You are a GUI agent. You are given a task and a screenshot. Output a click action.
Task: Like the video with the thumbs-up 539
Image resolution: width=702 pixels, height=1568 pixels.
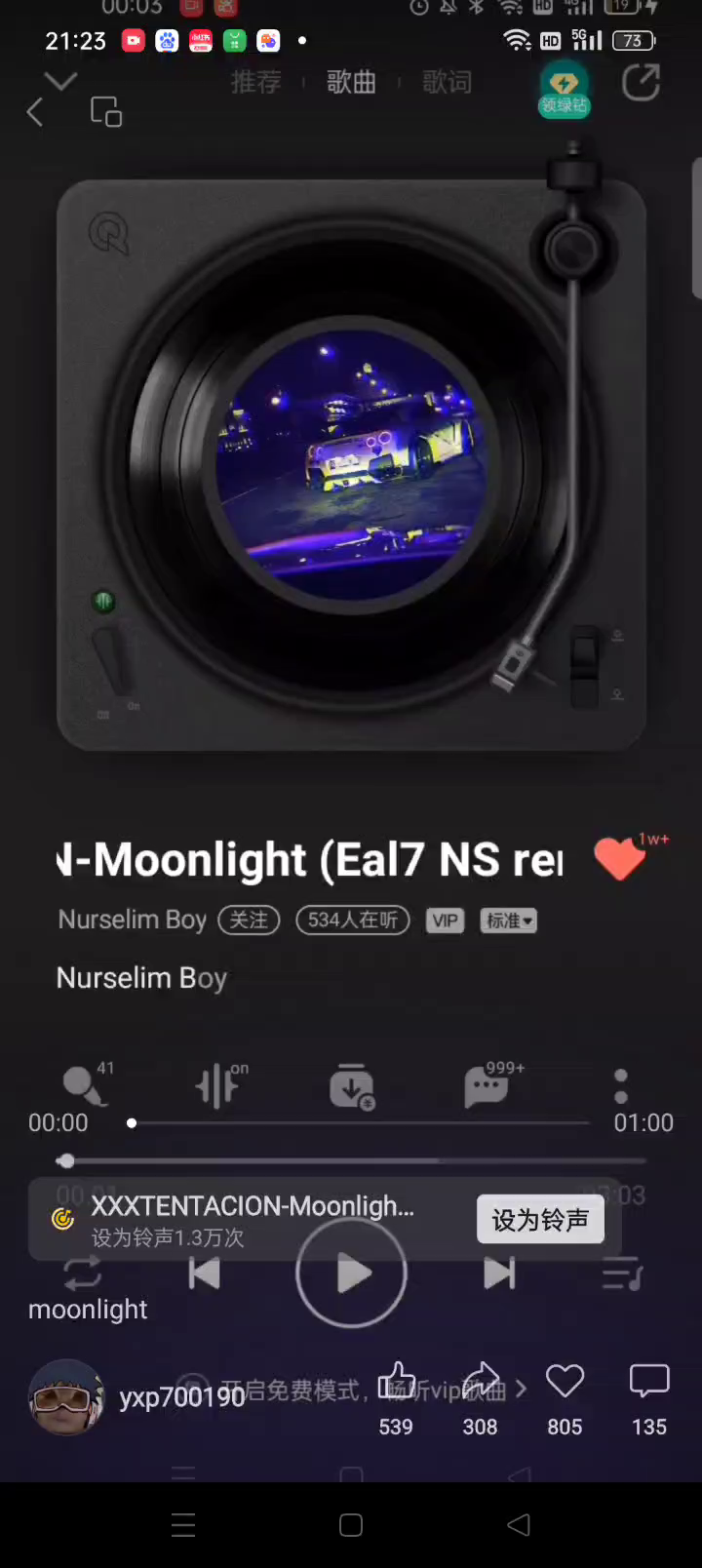396,1383
